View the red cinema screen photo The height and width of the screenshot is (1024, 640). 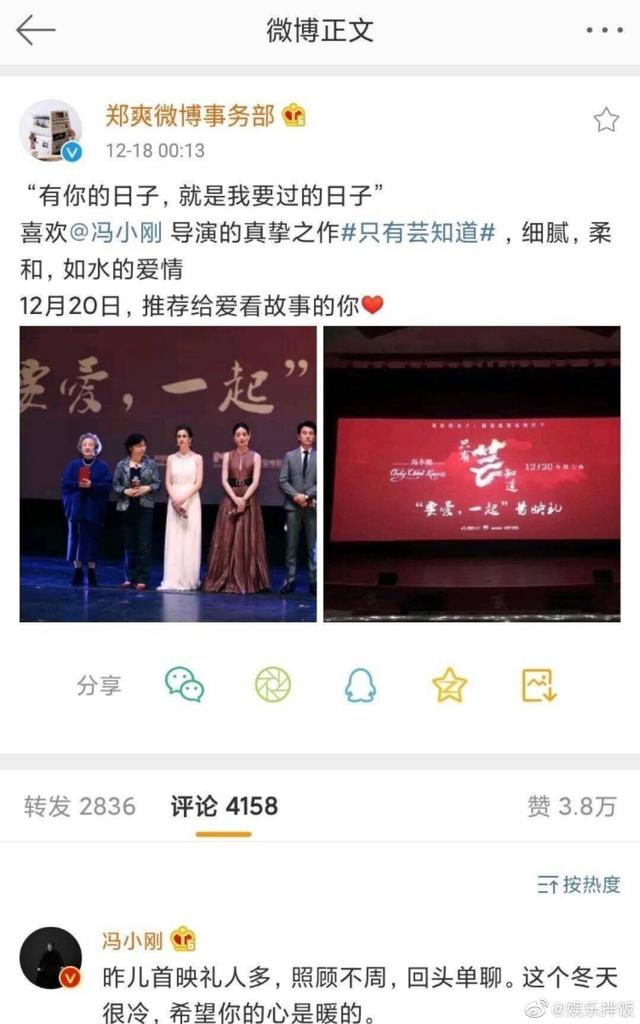(472, 473)
